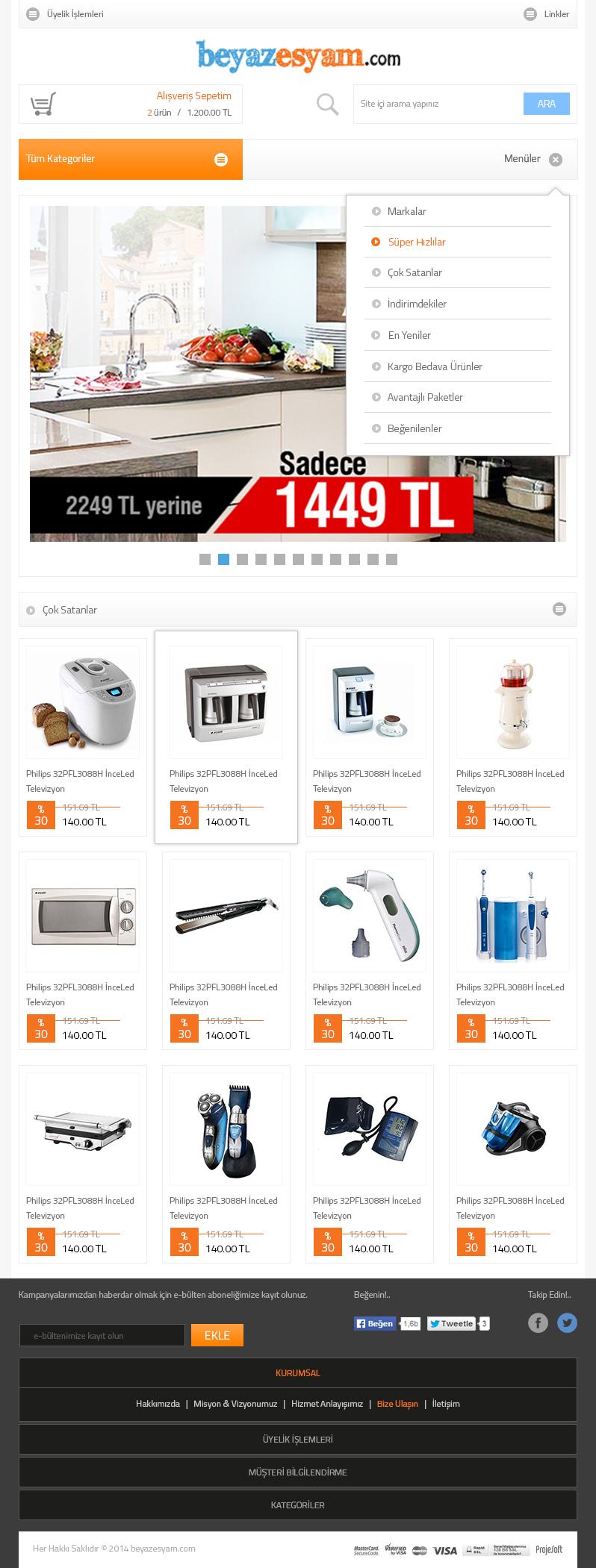The image size is (596, 1568).
Task: Expand the KATEGORİLER footer section
Action: pyautogui.click(x=297, y=1505)
